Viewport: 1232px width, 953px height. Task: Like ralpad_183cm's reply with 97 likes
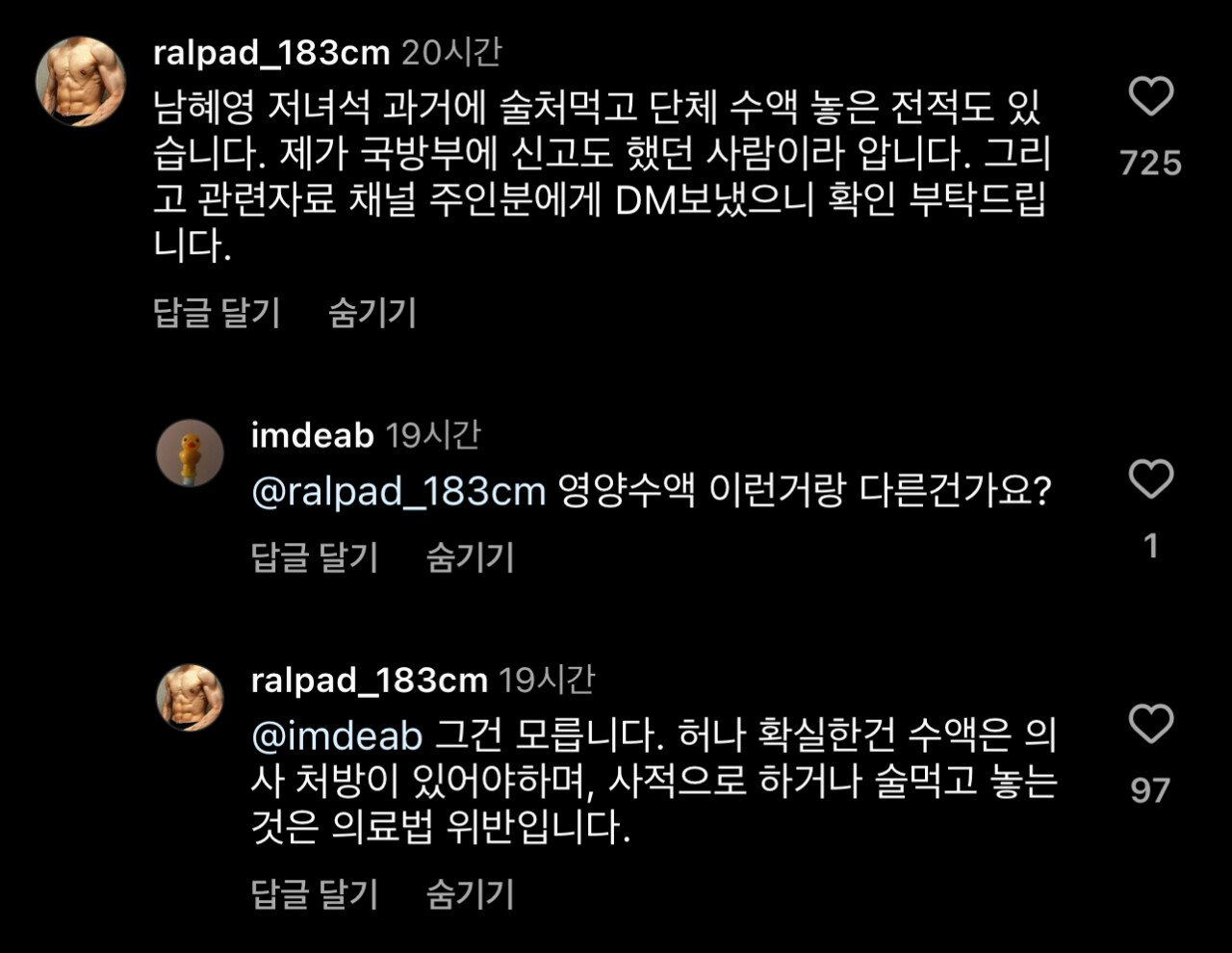pos(1150,724)
